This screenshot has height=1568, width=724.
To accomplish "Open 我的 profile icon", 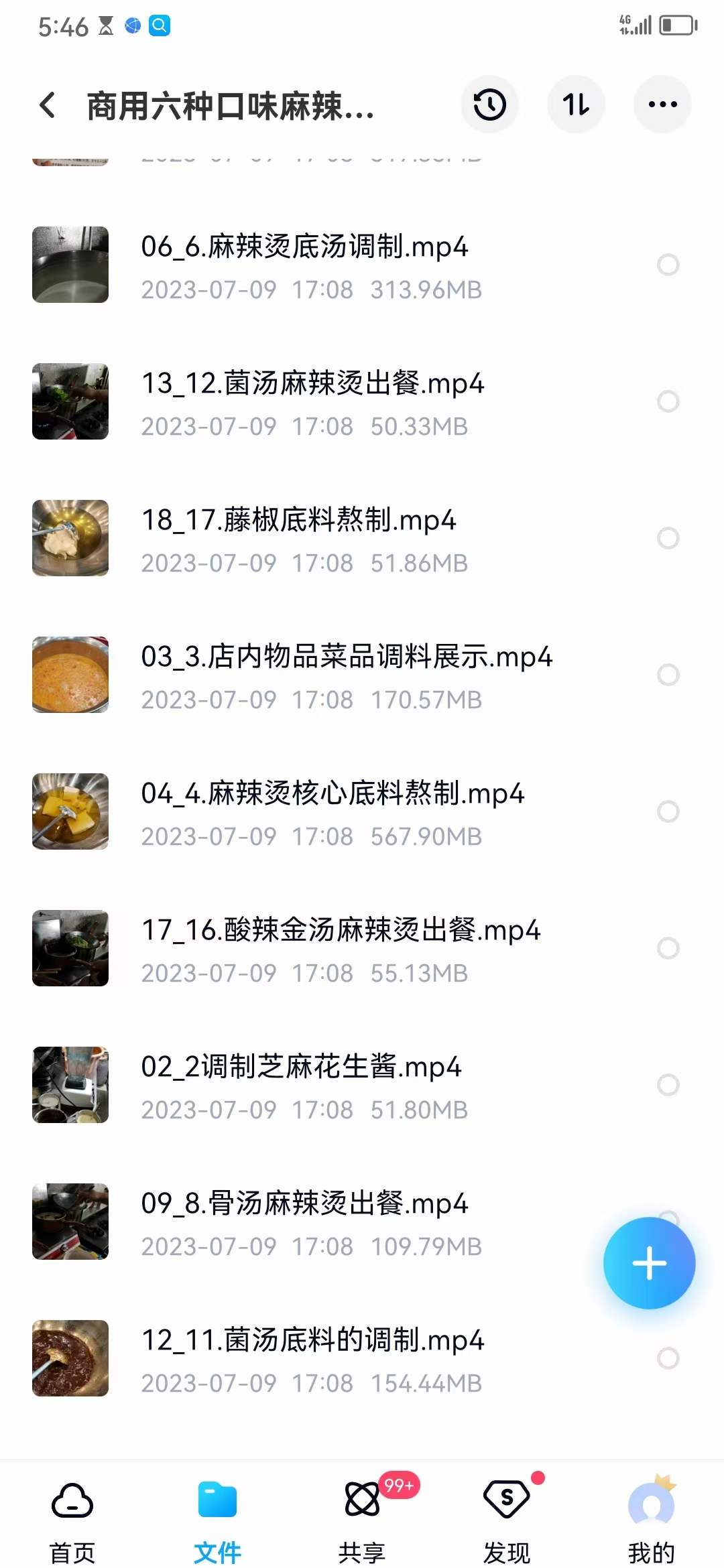I will click(651, 1504).
